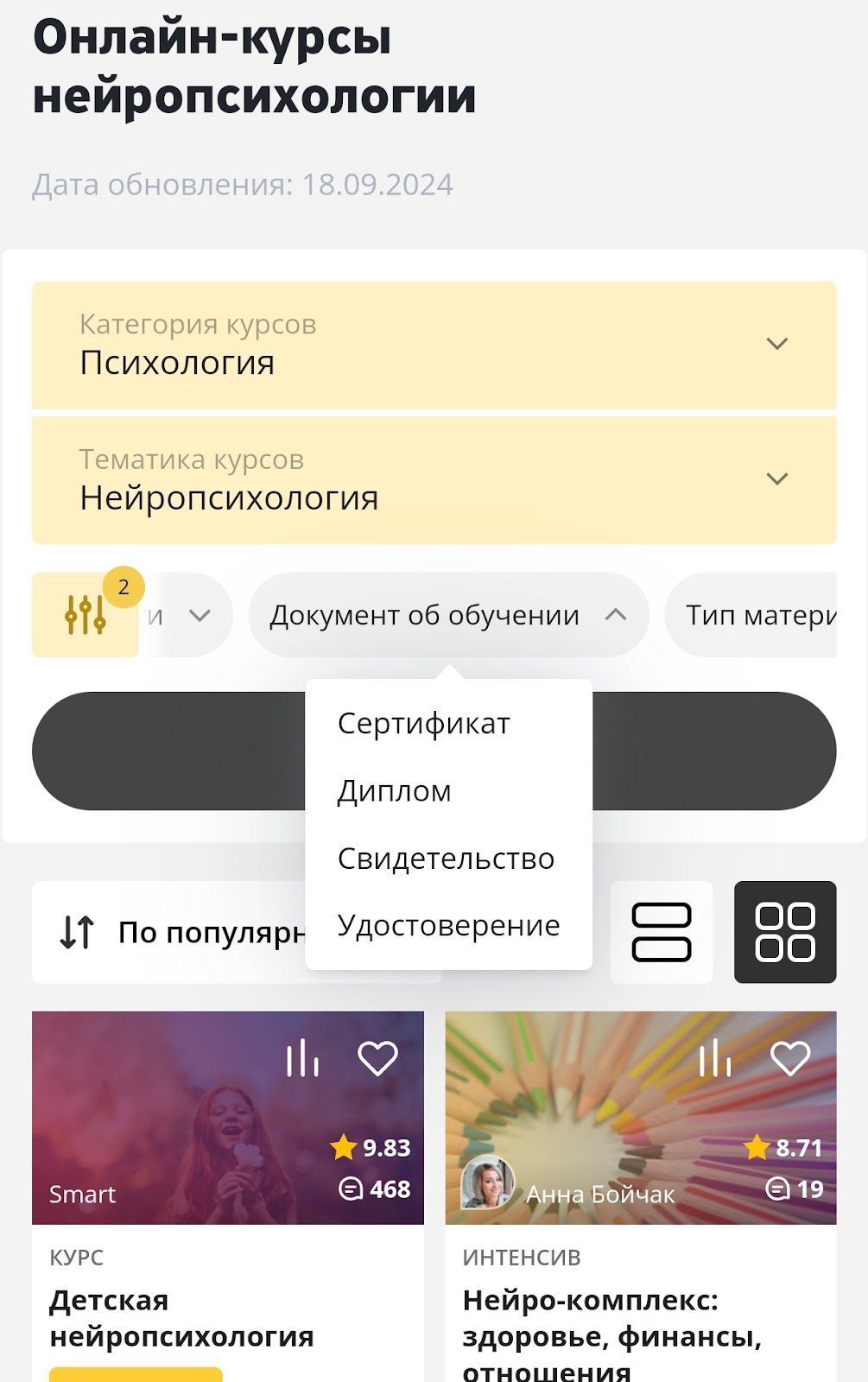Switch to grid view layout

coord(784,932)
